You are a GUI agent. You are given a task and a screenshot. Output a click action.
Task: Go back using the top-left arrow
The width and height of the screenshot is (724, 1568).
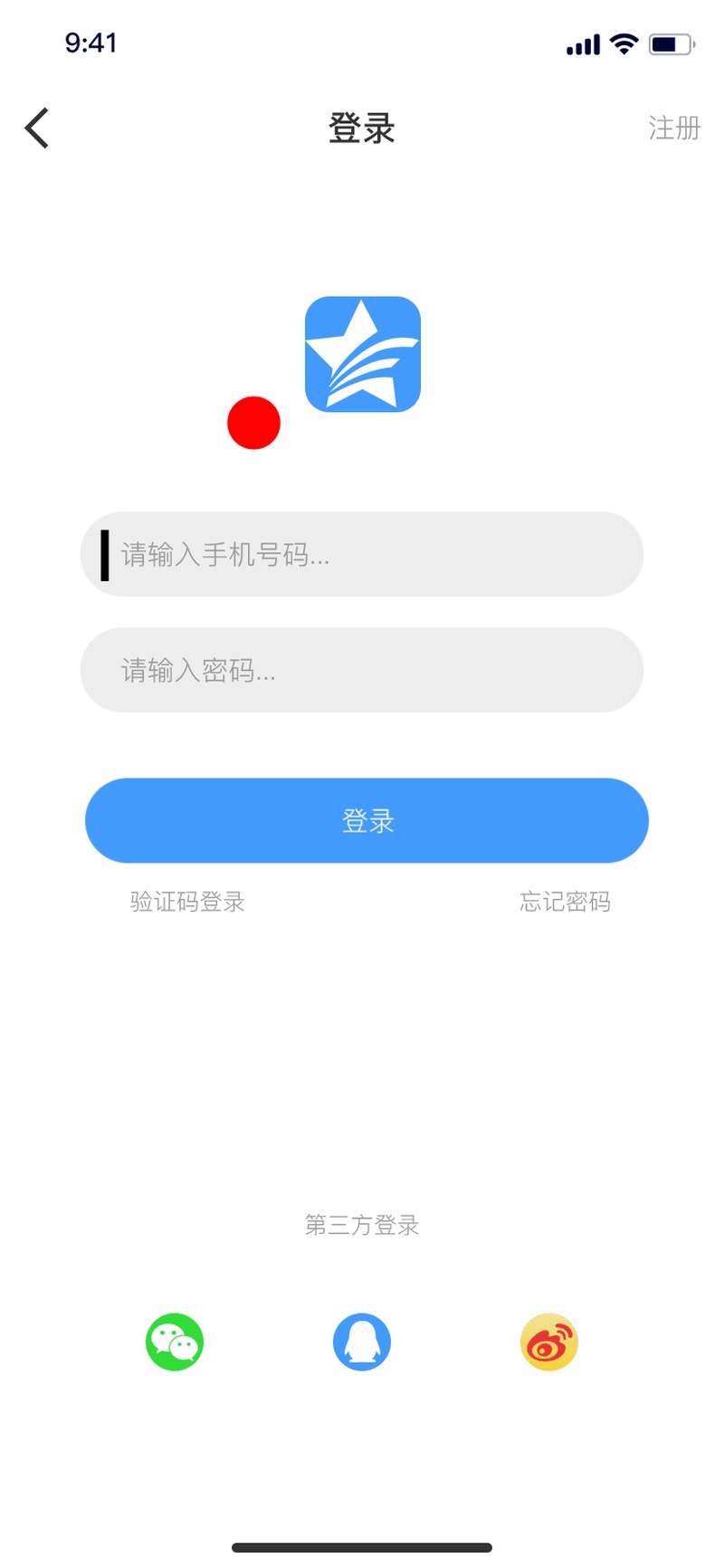[37, 128]
